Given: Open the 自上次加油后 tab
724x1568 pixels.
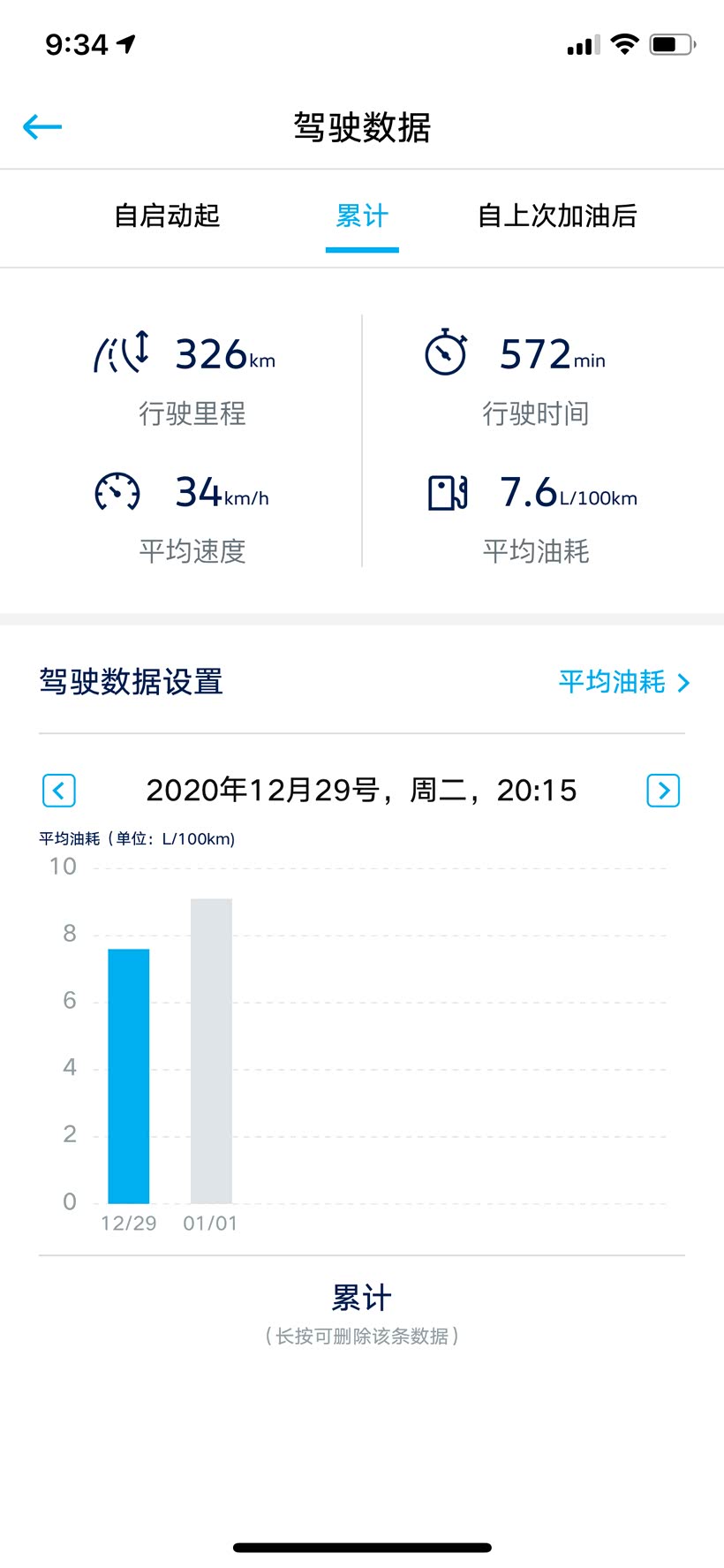Looking at the screenshot, I should tap(557, 216).
